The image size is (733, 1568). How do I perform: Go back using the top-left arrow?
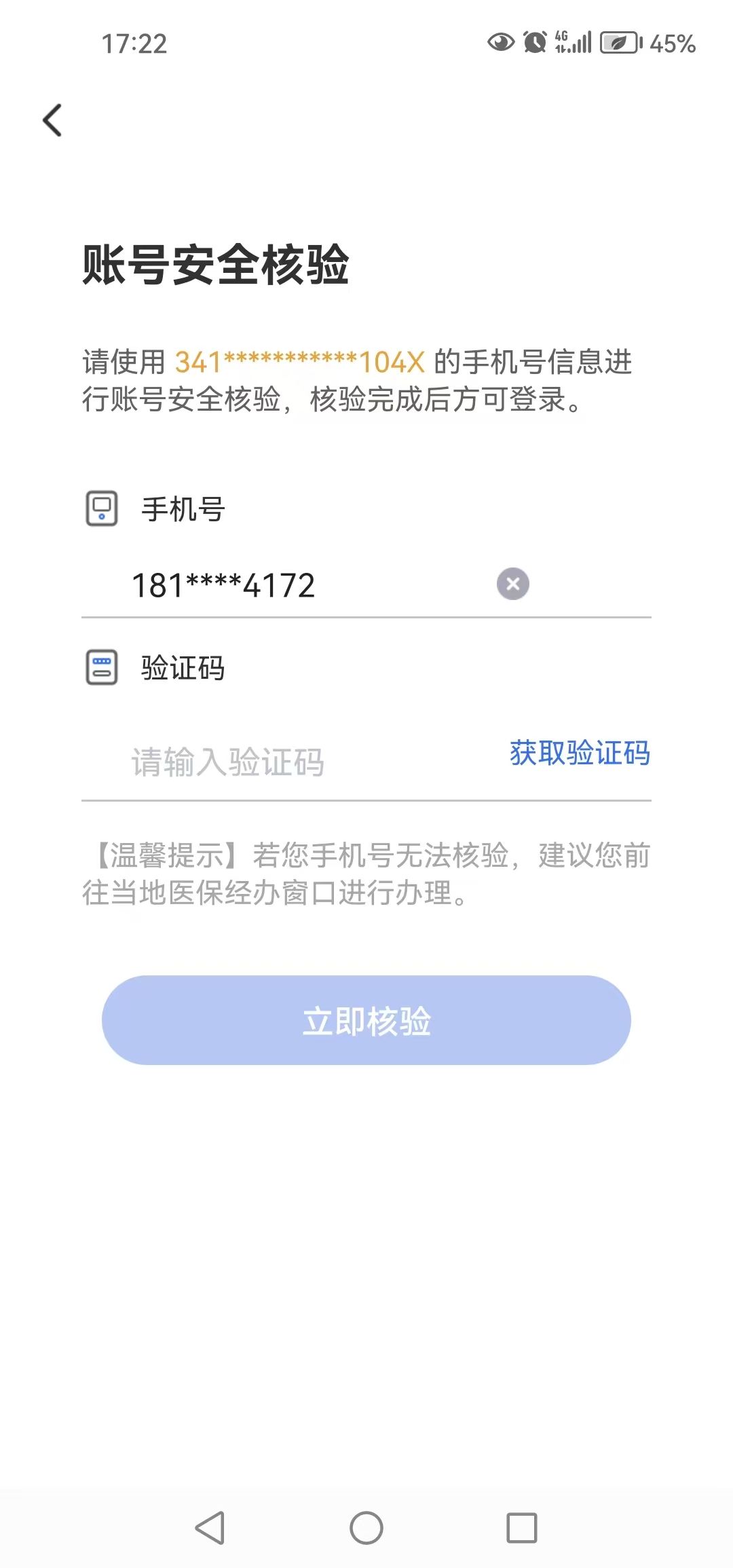[x=52, y=120]
